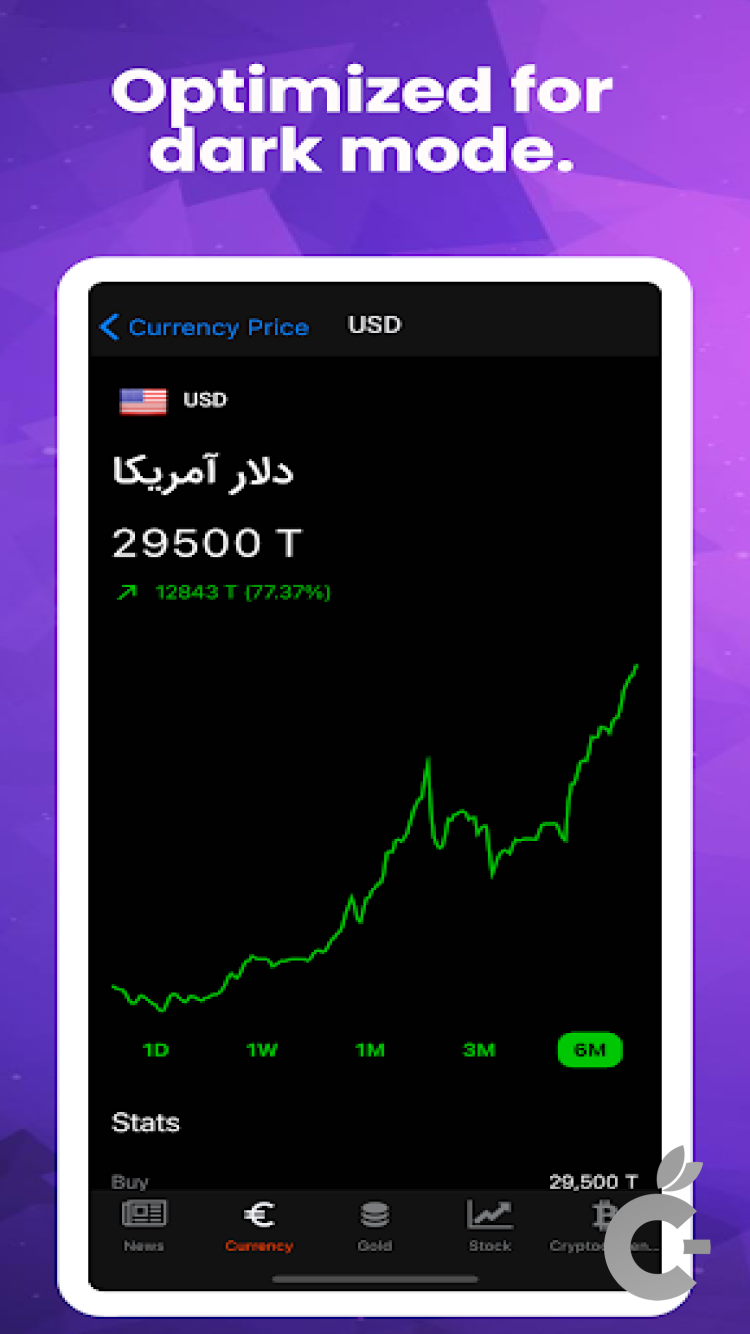Activate the highlighted 6M period button

[590, 1050]
